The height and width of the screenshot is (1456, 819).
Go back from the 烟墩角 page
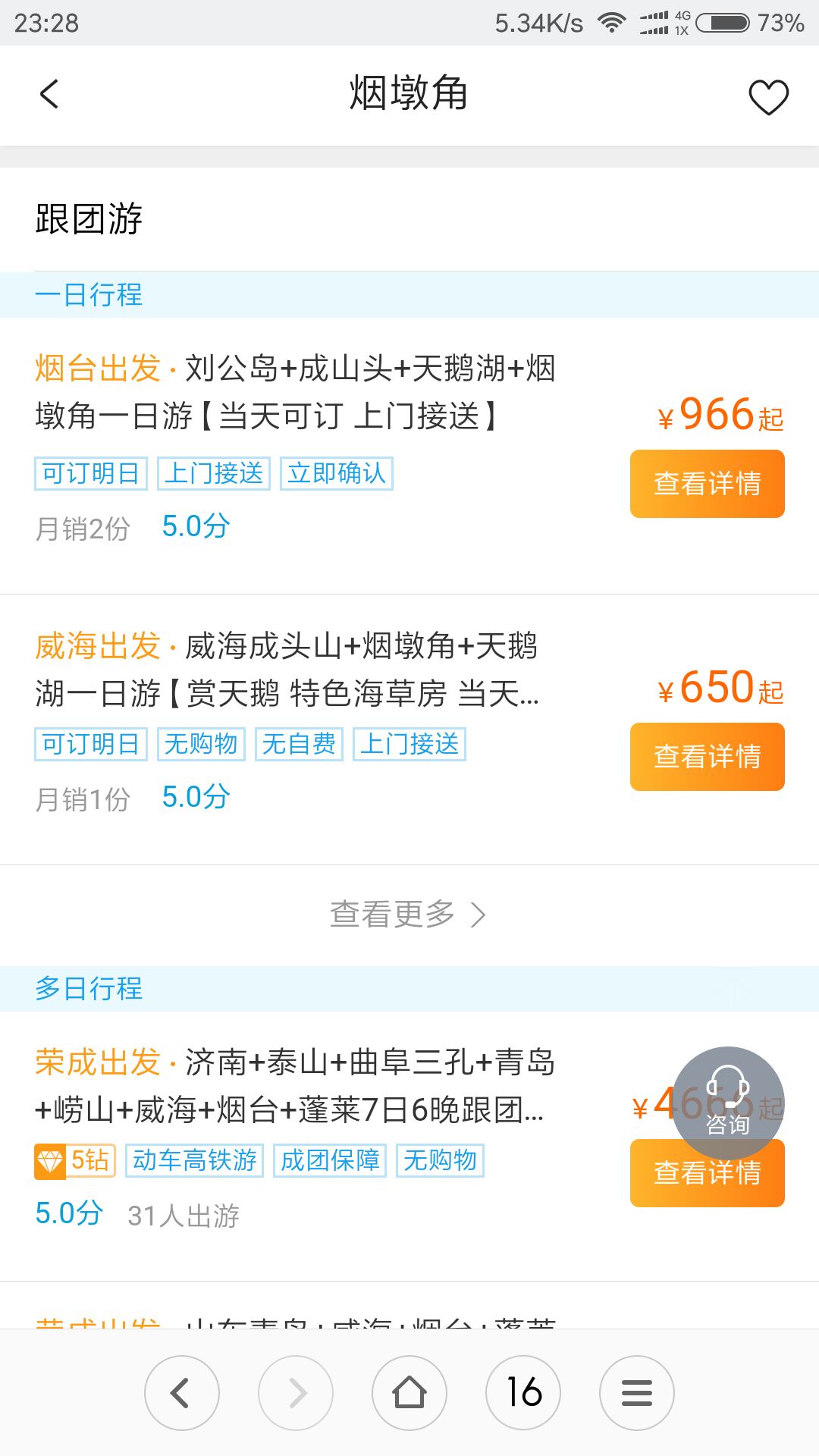coord(49,95)
